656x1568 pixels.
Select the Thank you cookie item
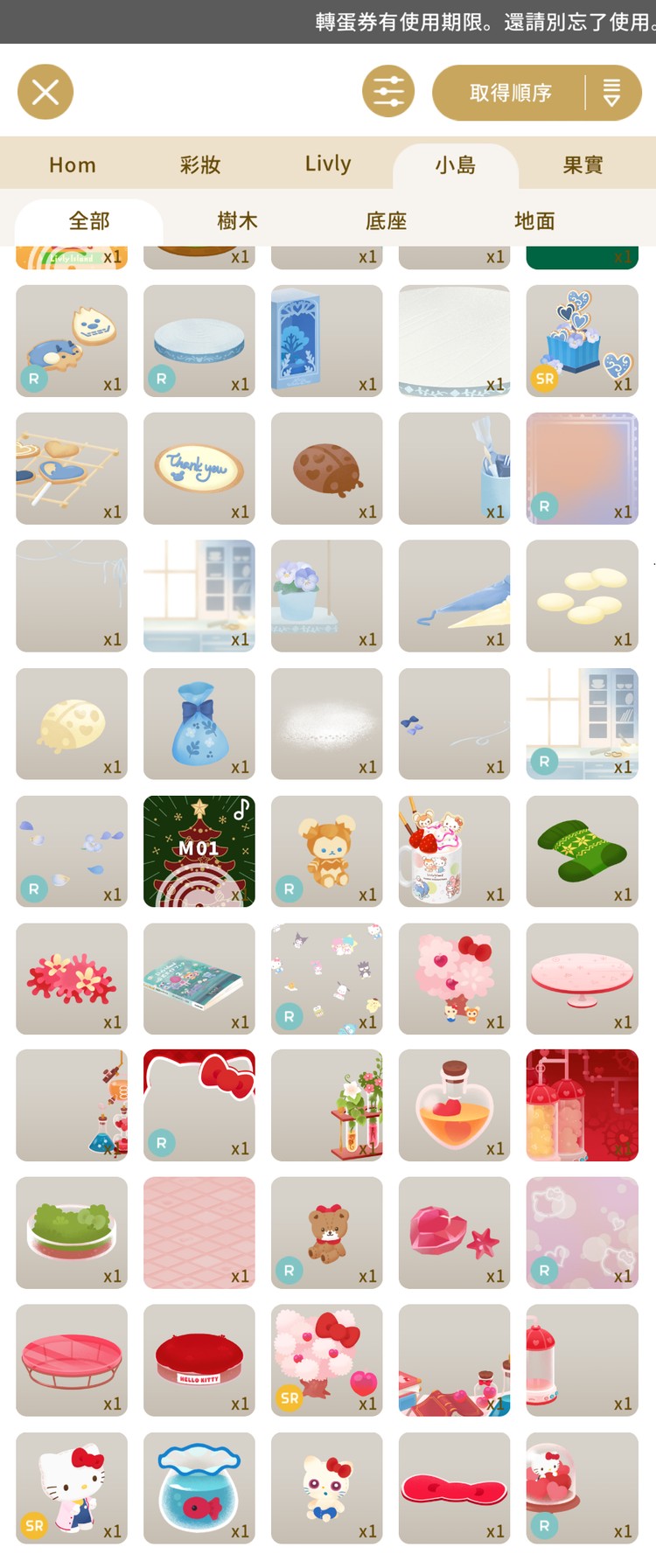[199, 469]
